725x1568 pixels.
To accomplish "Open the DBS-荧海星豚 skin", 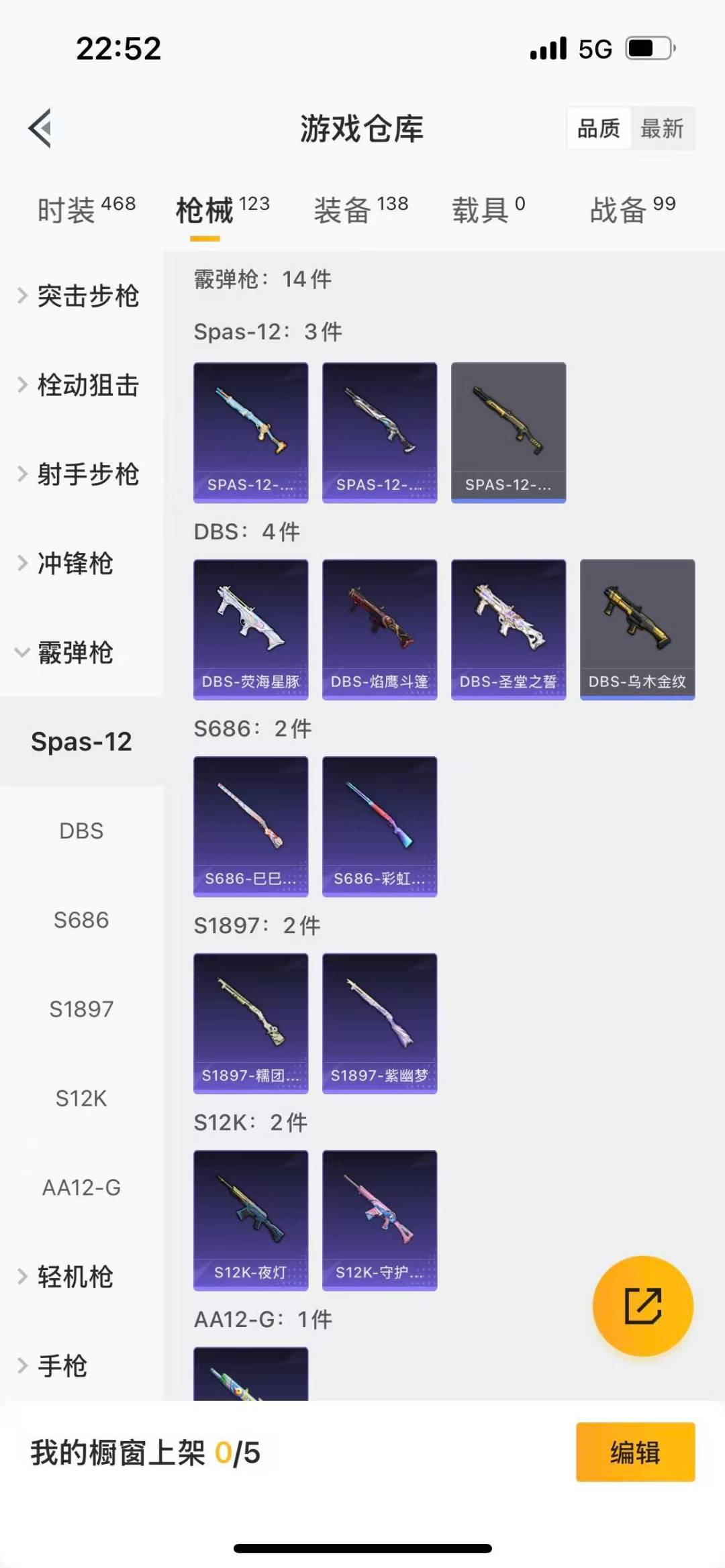I will coord(251,629).
